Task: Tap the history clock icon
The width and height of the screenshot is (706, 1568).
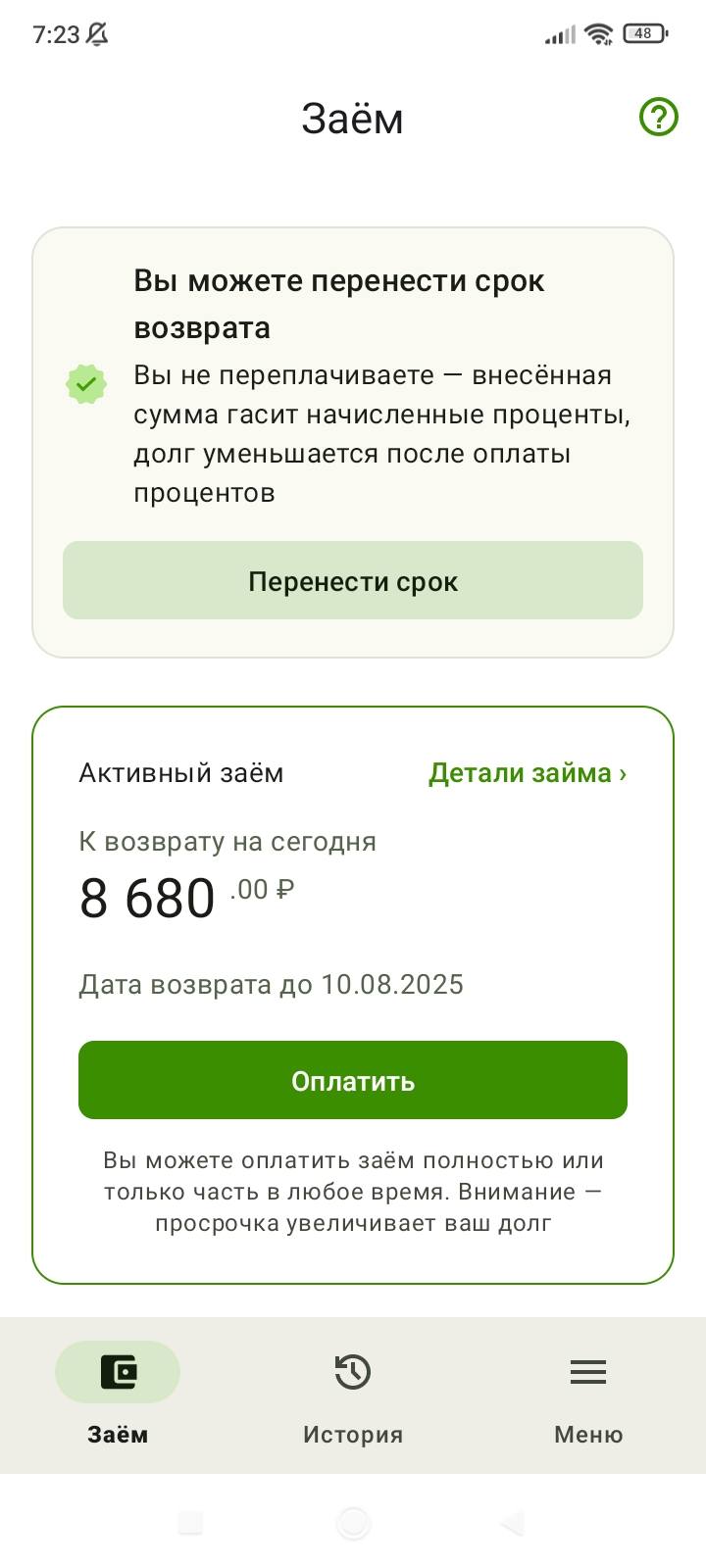Action: tap(353, 1372)
